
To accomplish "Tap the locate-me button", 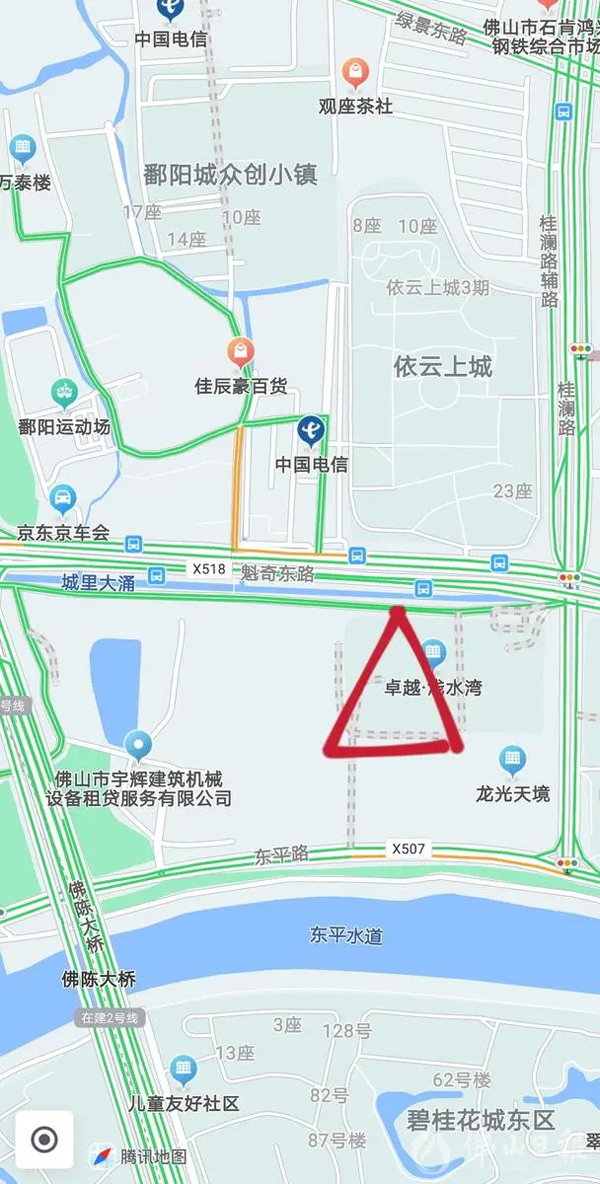I will tap(44, 1139).
